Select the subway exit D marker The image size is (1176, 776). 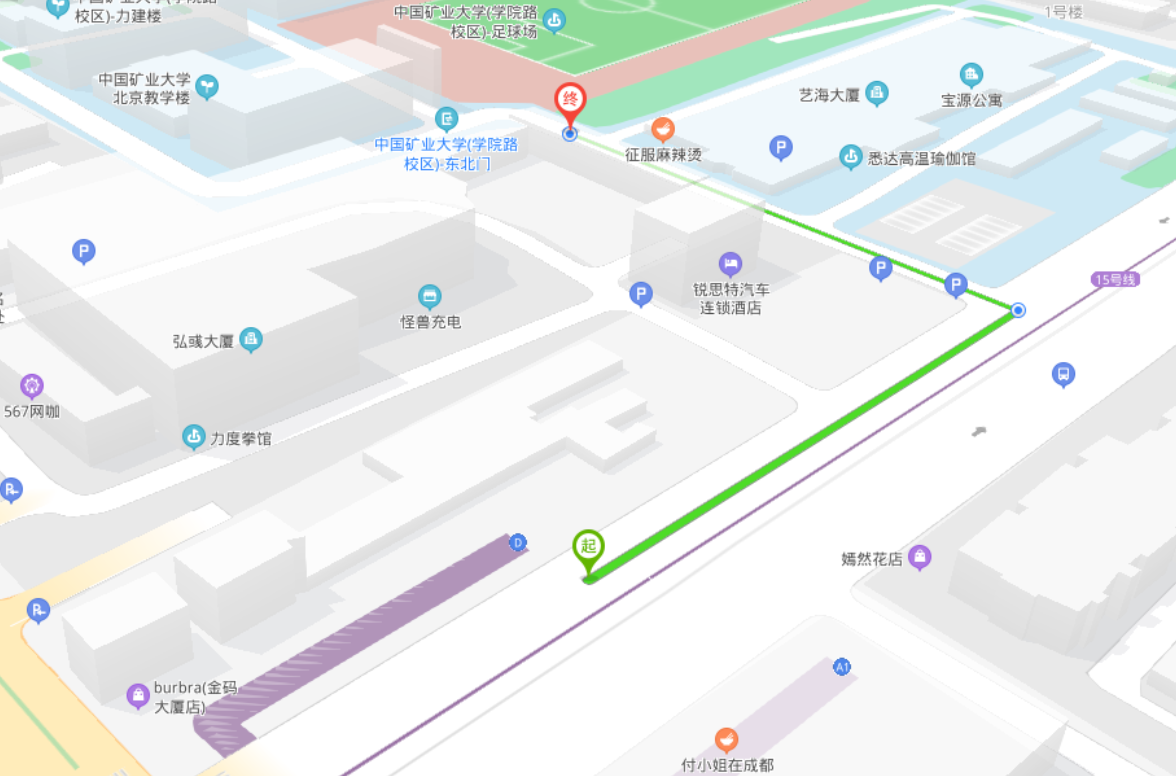pyautogui.click(x=517, y=543)
